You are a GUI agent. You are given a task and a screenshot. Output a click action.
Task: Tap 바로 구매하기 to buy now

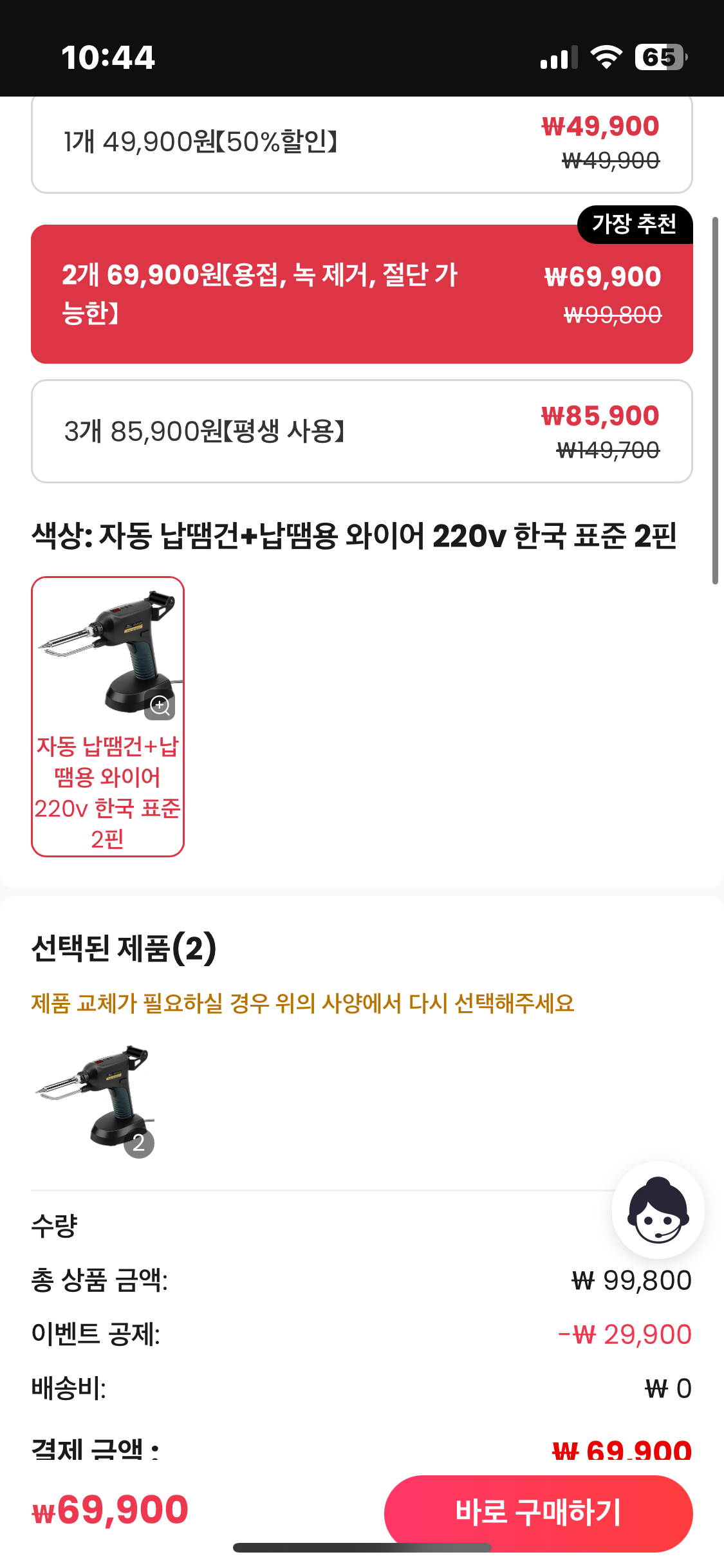538,1511
